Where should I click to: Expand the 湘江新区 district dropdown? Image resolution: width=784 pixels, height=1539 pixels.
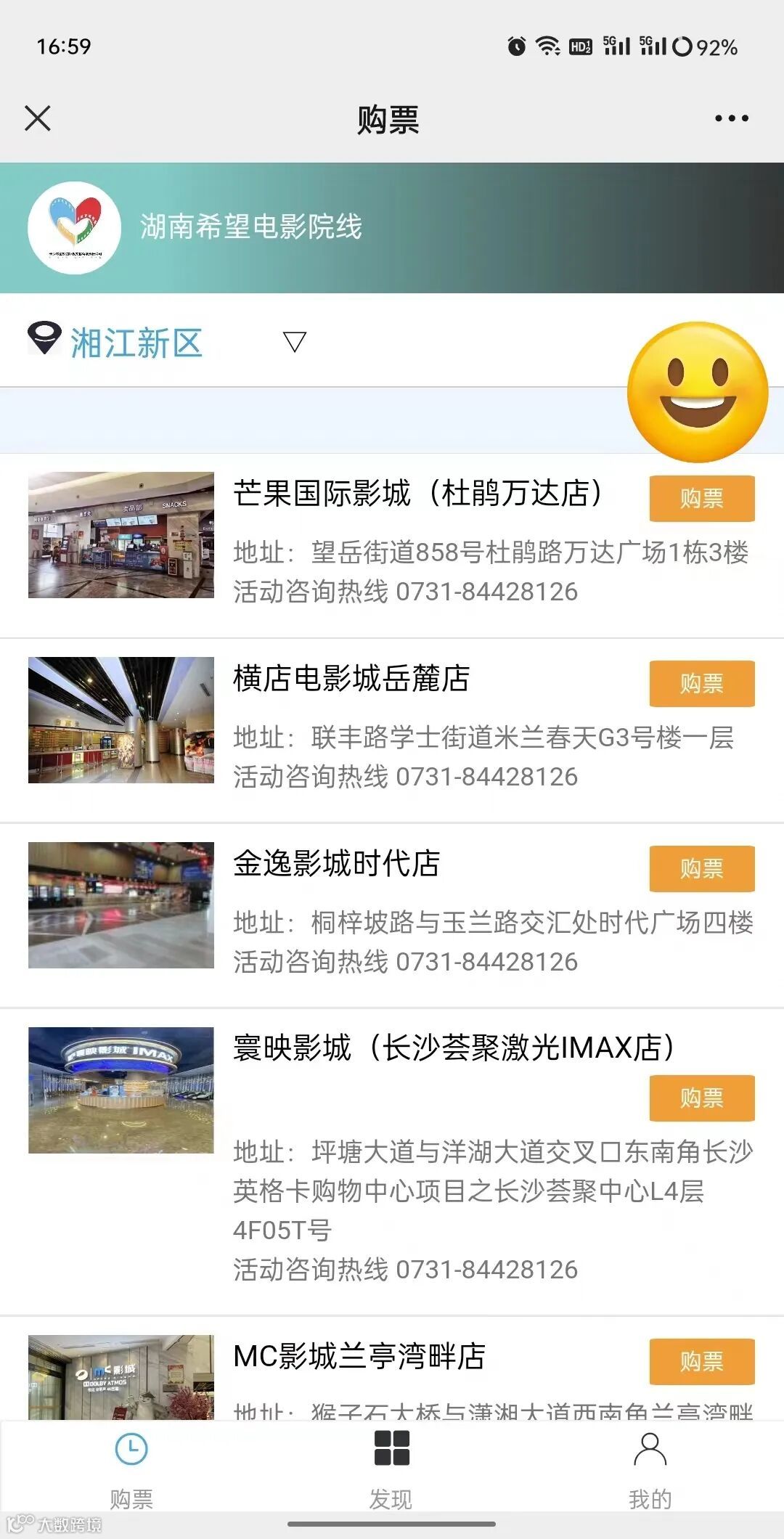coord(294,342)
